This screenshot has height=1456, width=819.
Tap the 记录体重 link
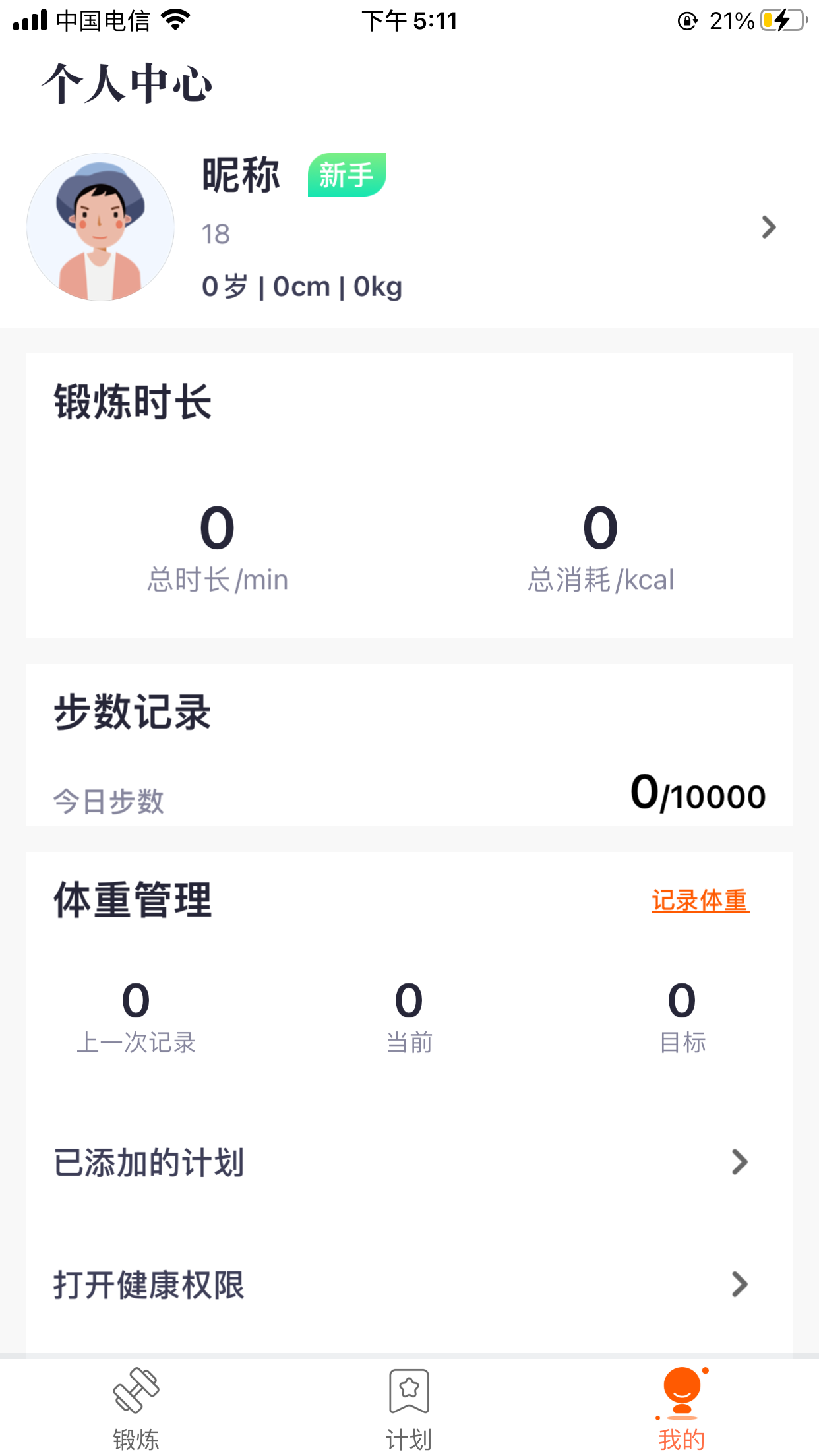[700, 901]
